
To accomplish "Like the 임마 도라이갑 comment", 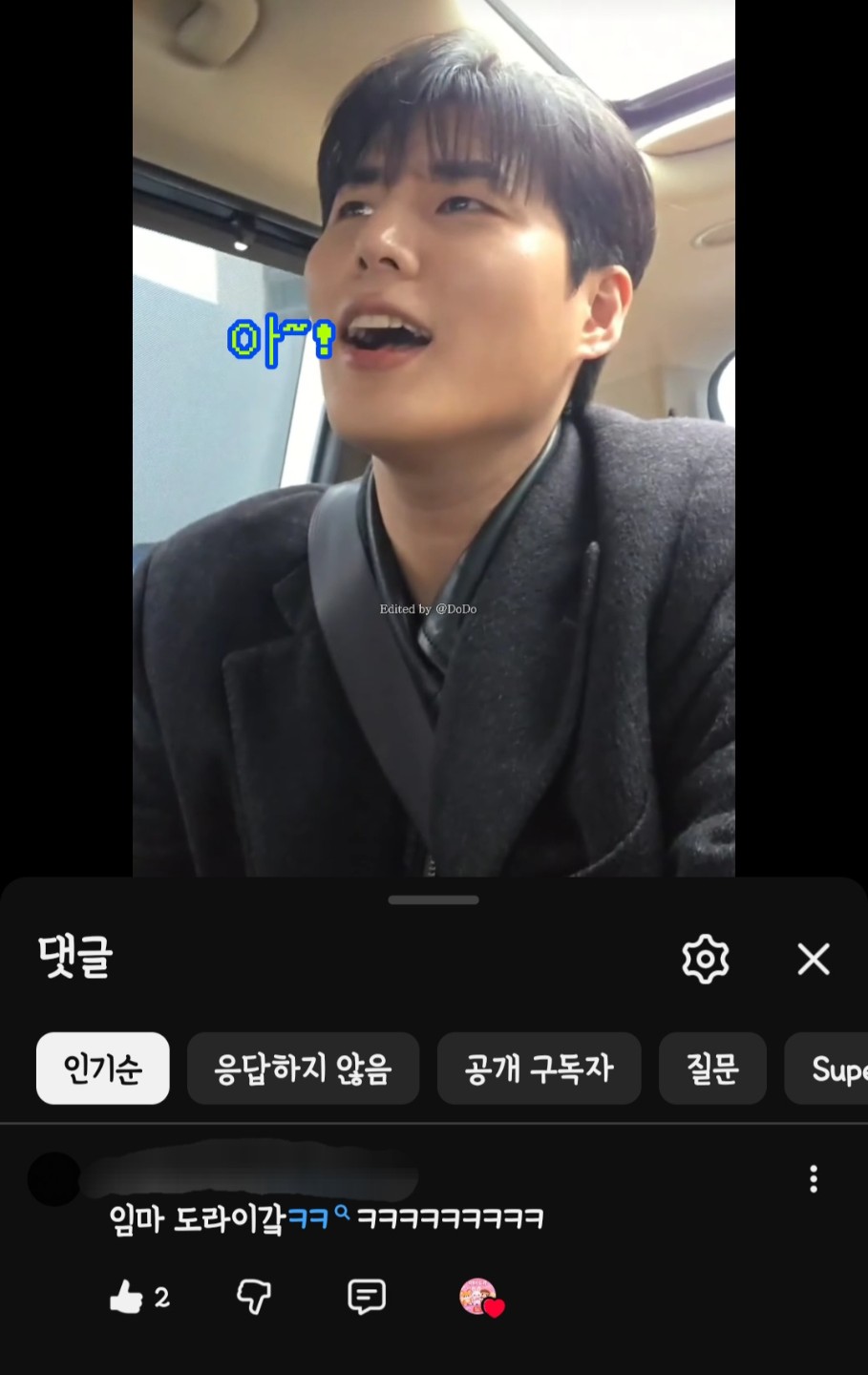I will click(x=126, y=1297).
